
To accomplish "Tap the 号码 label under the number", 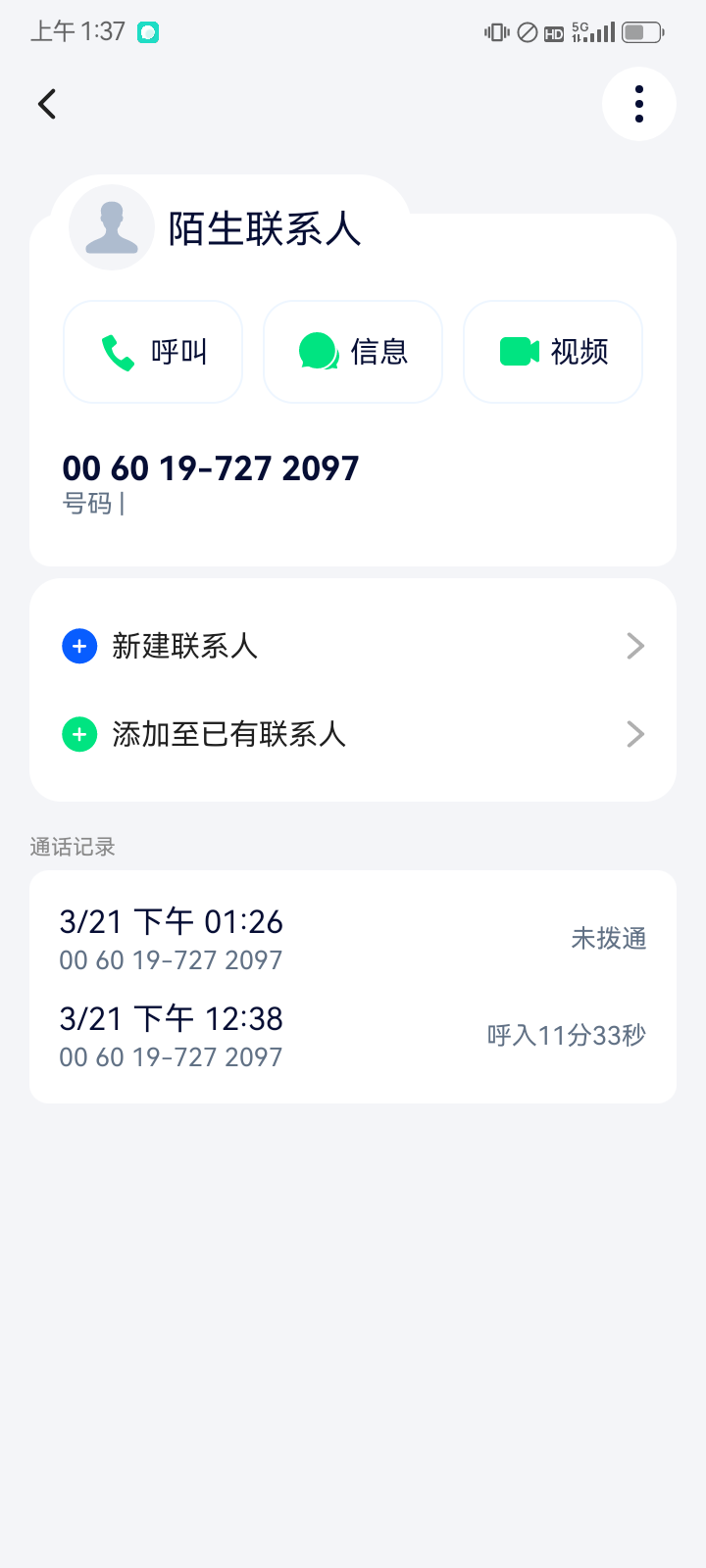I will [x=88, y=504].
